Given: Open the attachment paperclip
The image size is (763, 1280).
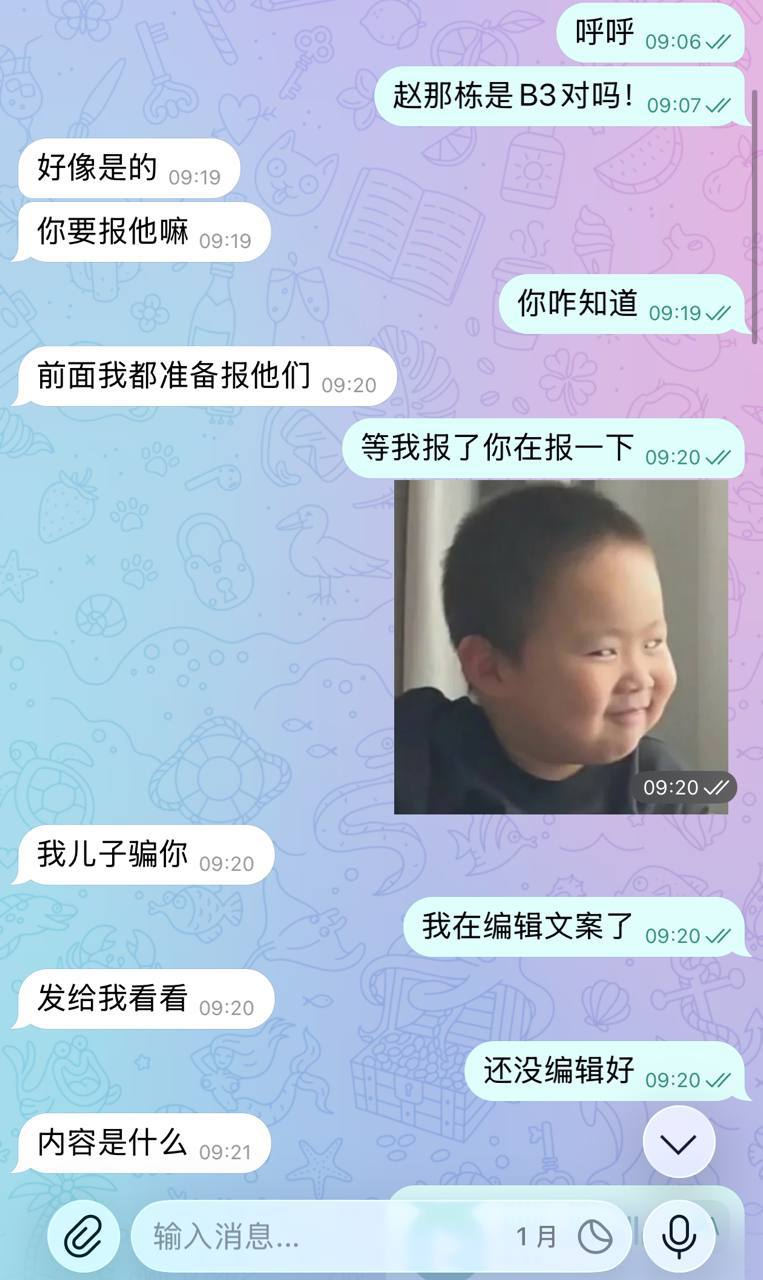Looking at the screenshot, I should [83, 1237].
